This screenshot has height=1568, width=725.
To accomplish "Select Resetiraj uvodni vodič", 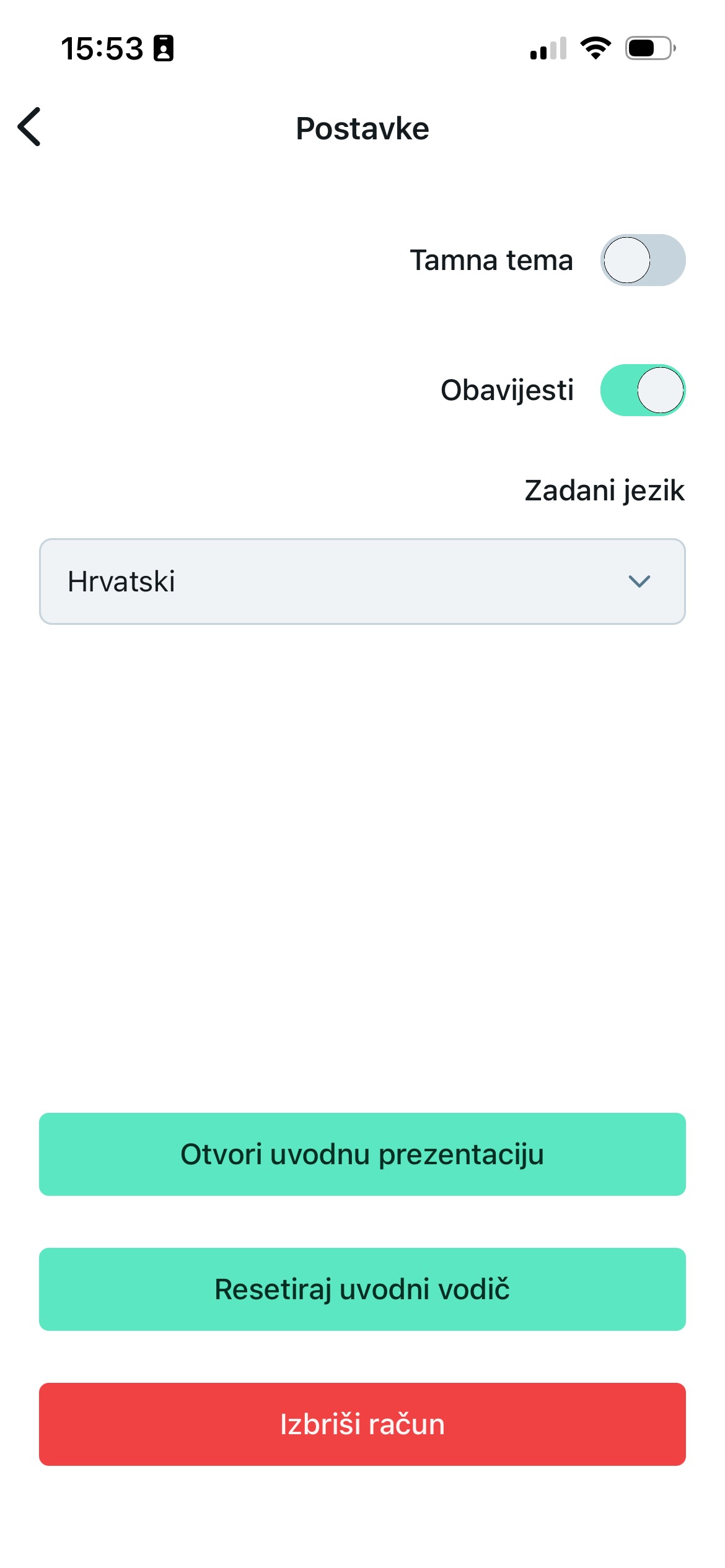I will [x=362, y=1289].
